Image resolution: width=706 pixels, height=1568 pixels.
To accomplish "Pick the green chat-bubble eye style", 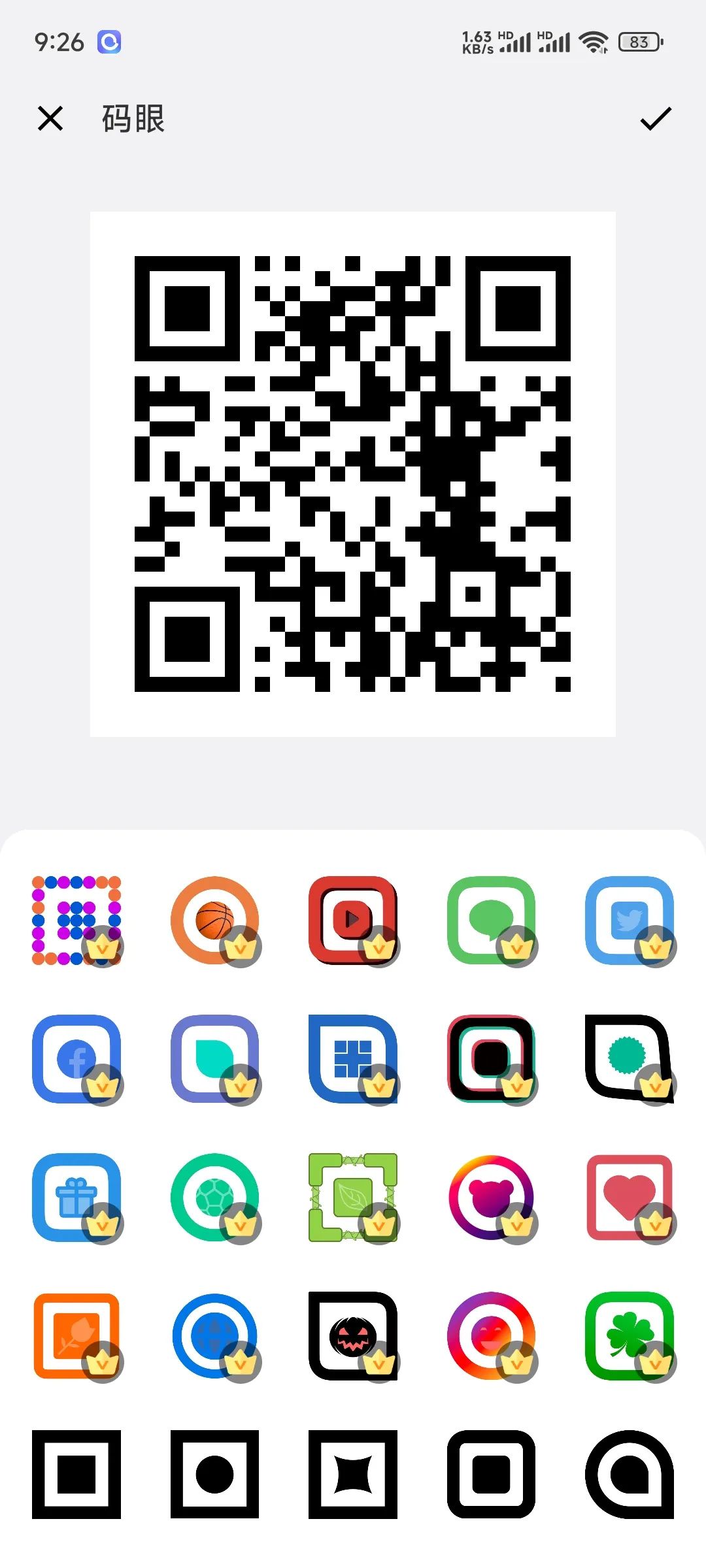I will (x=491, y=920).
